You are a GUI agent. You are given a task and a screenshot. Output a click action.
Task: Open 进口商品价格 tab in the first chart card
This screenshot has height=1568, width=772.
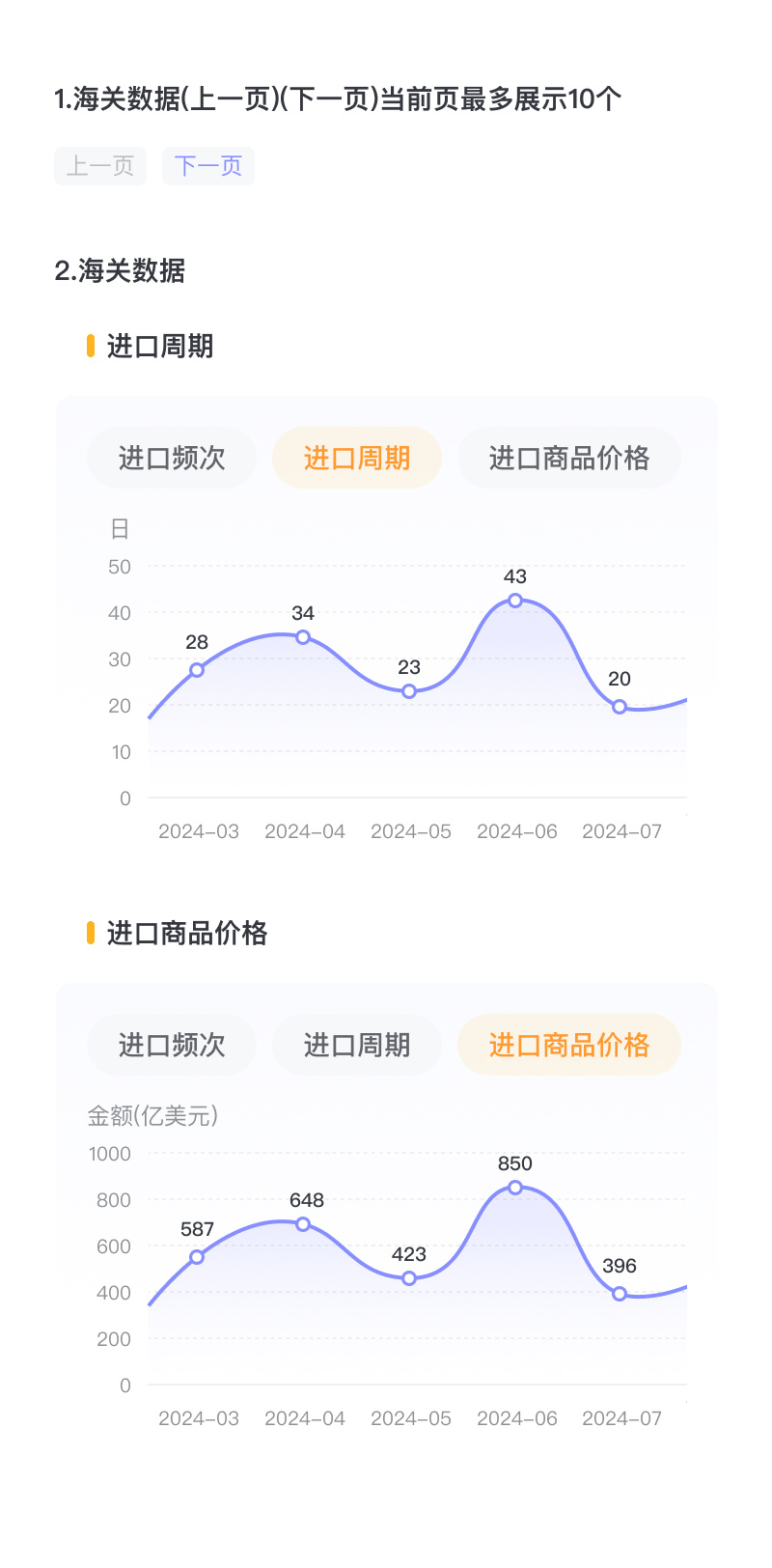569,458
